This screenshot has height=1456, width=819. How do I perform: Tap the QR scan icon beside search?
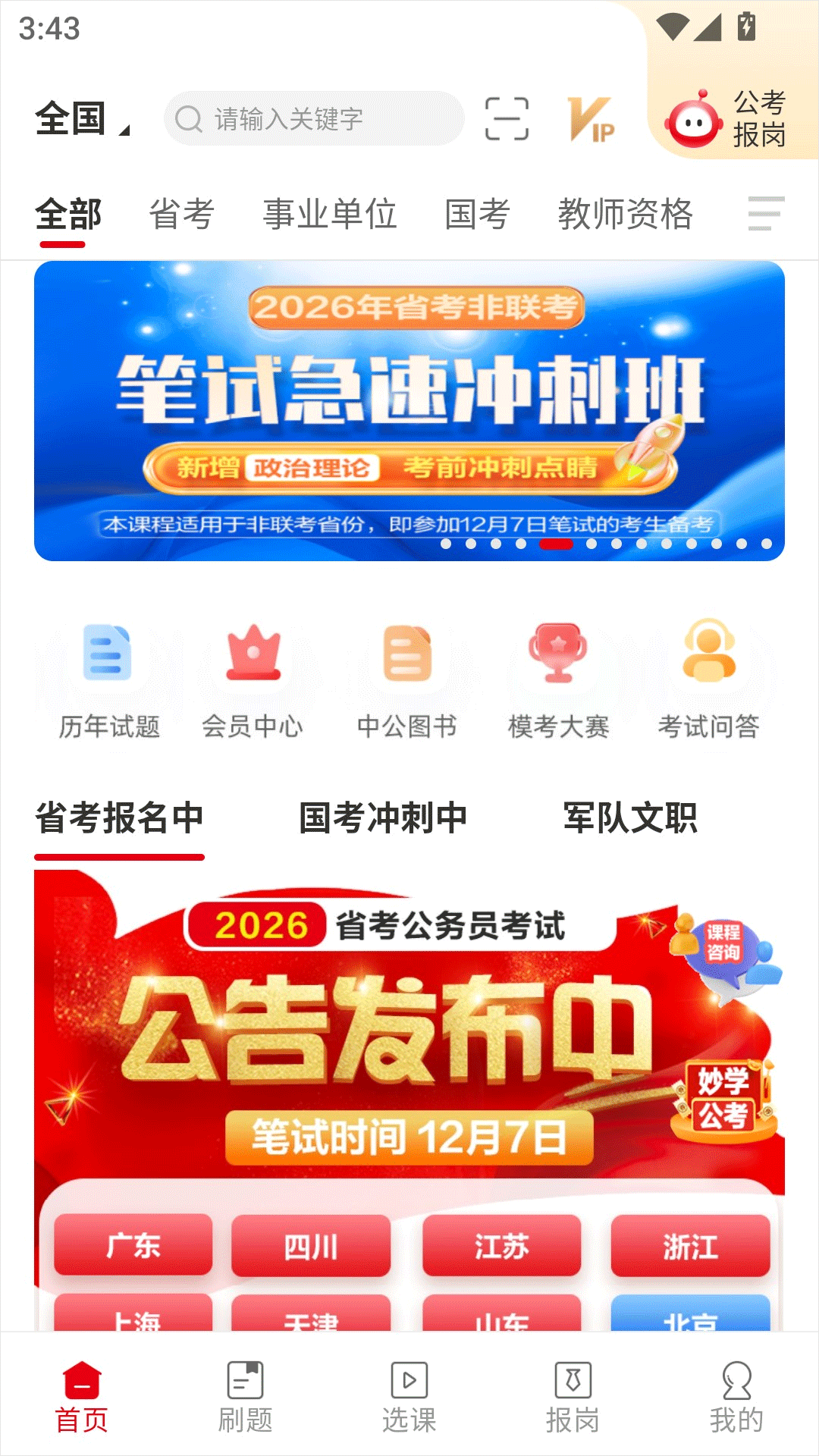[506, 118]
